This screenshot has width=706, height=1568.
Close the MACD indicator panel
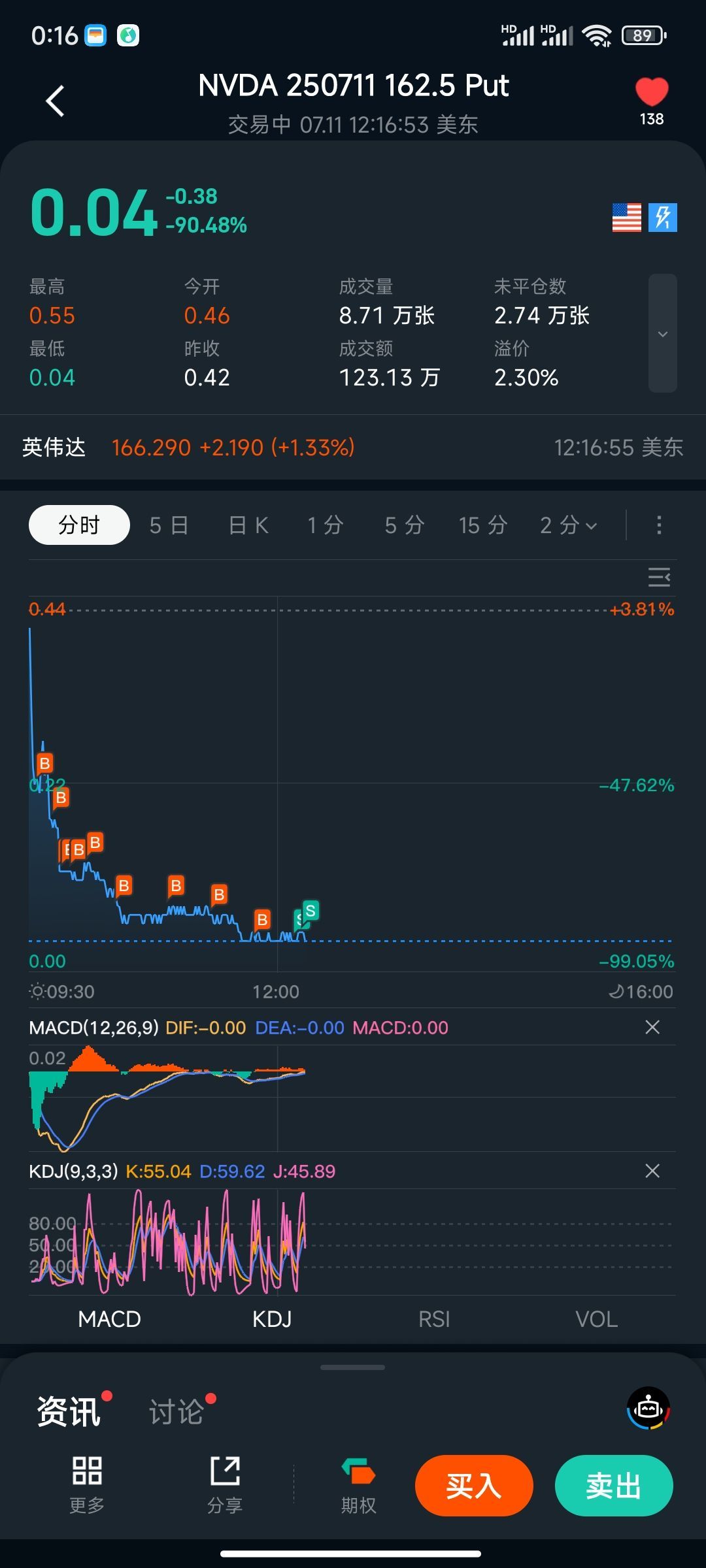coord(652,1028)
